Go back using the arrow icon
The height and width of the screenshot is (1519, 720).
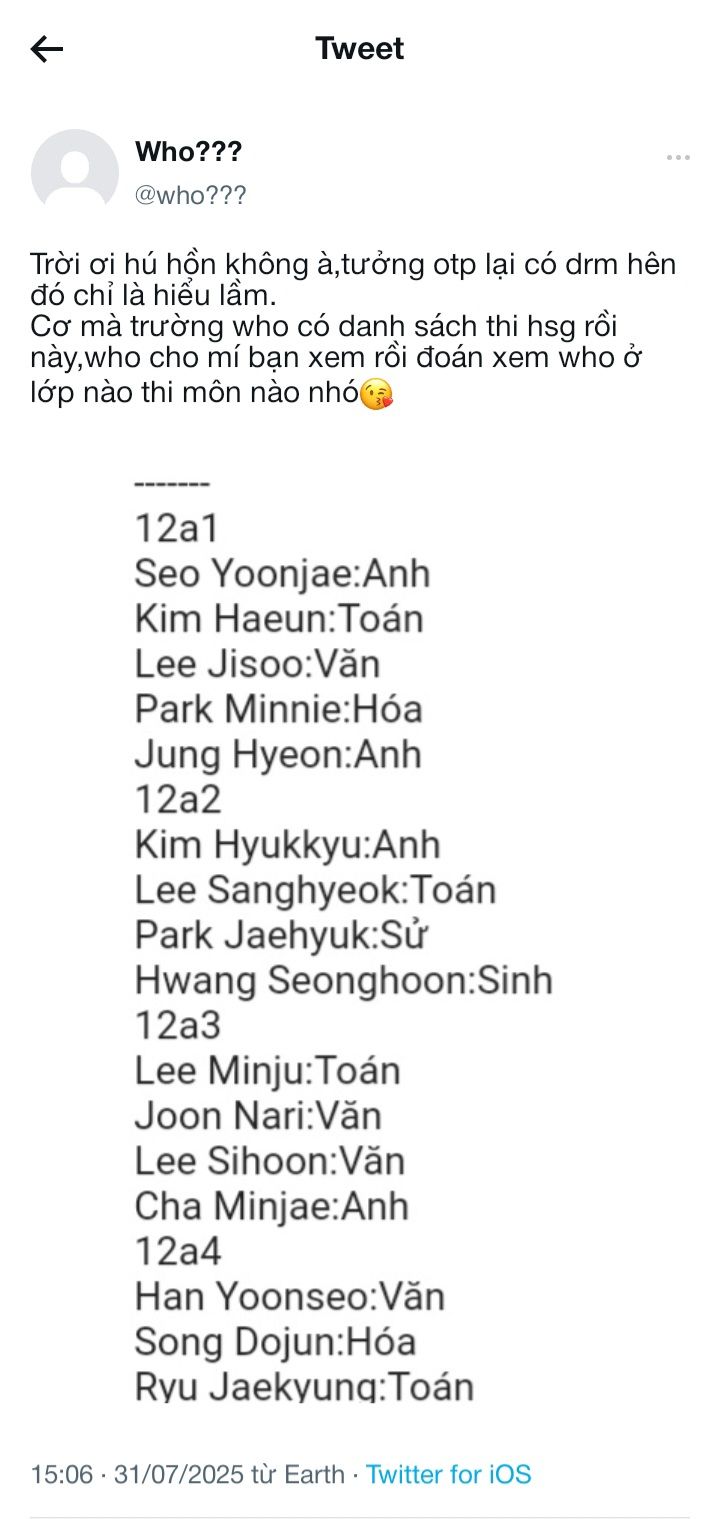tap(47, 49)
